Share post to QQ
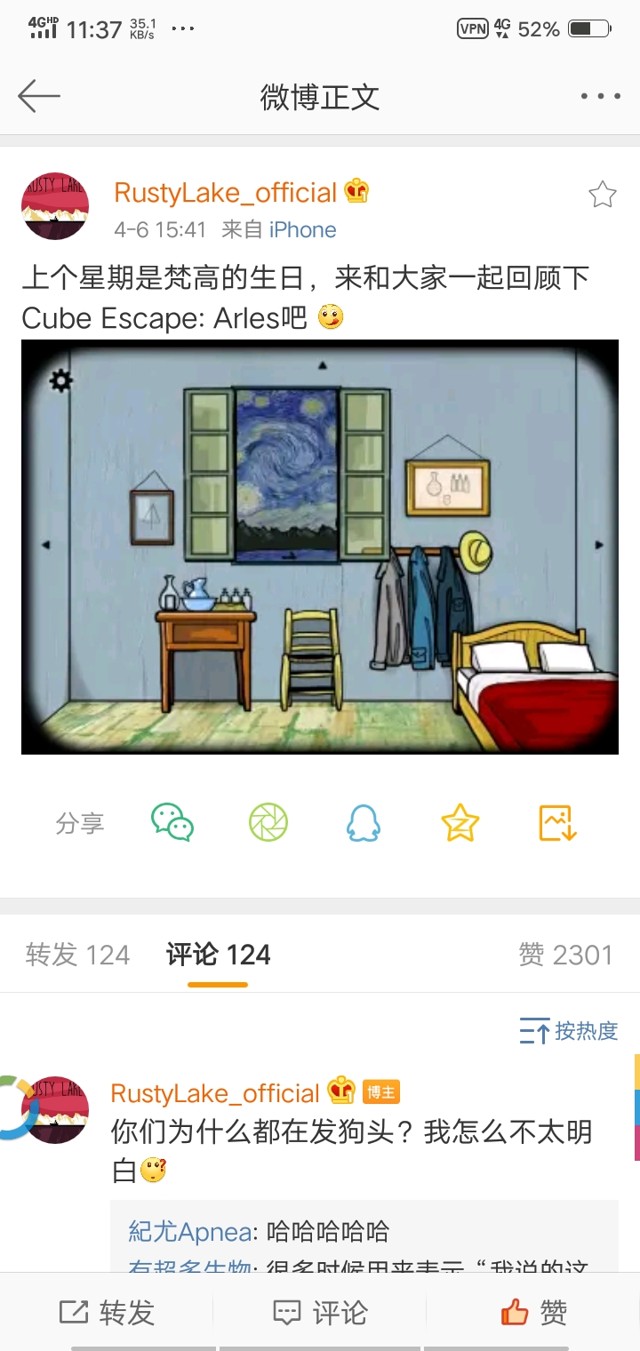This screenshot has width=640, height=1351. (x=363, y=823)
